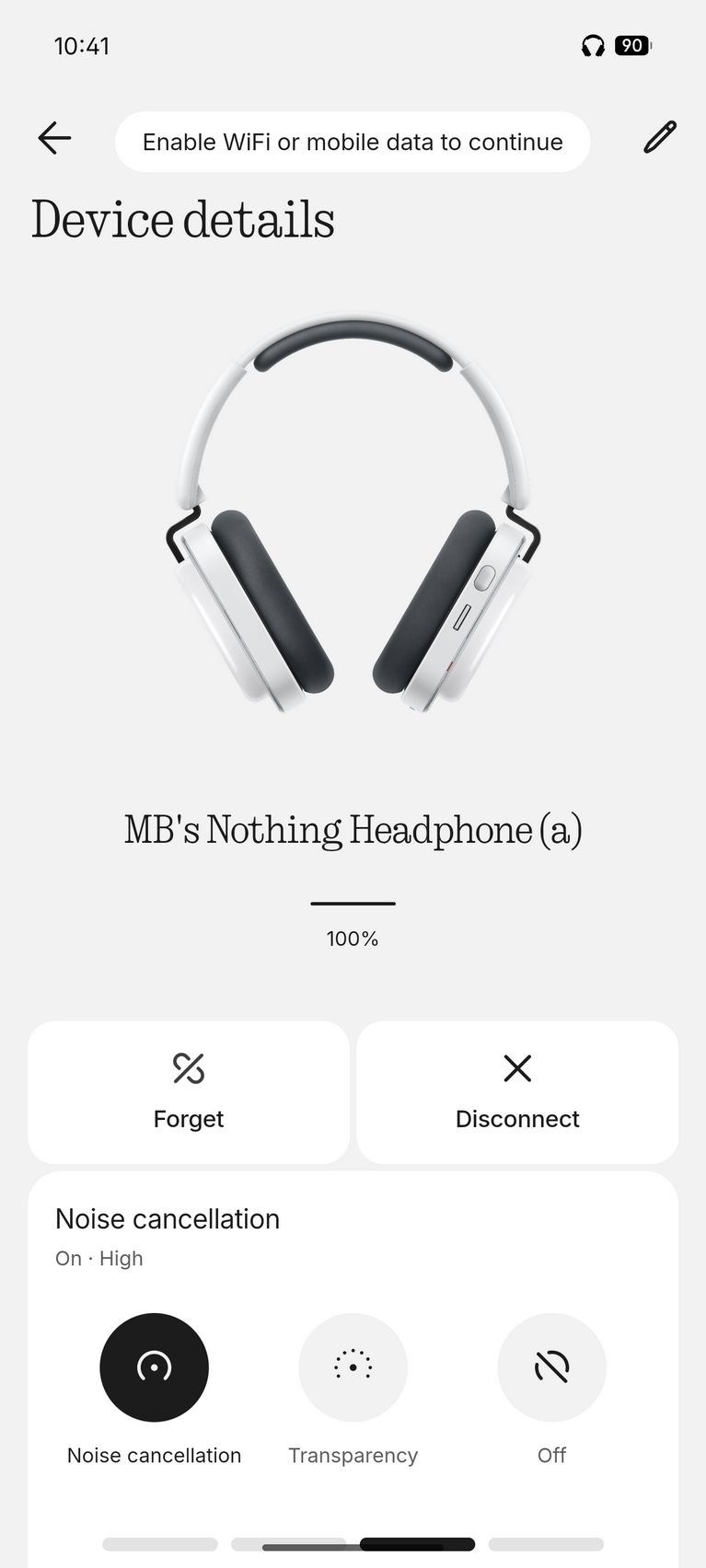706x1568 pixels.
Task: Go back from Device details
Action: (x=54, y=139)
